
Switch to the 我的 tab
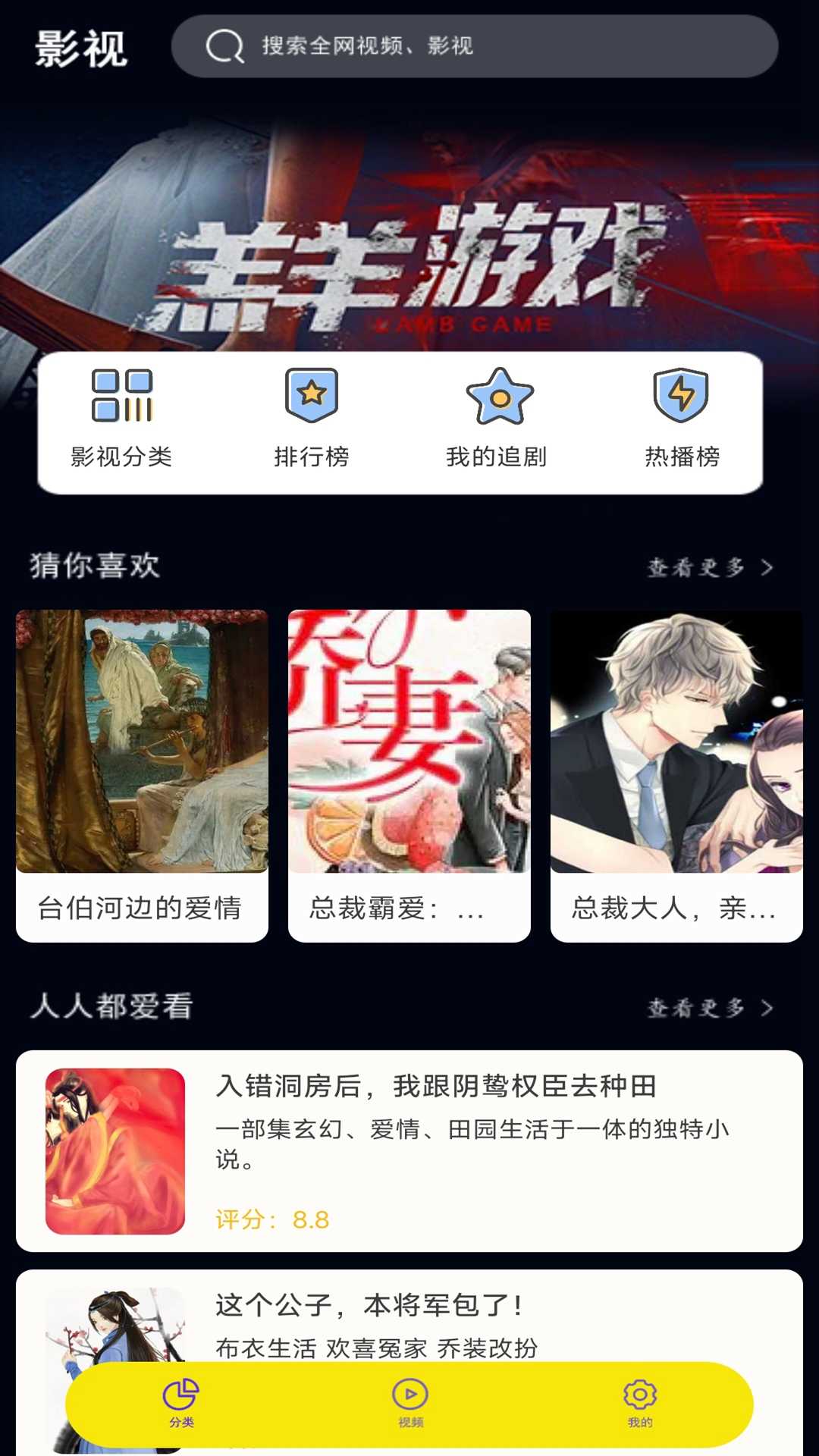point(639,1404)
